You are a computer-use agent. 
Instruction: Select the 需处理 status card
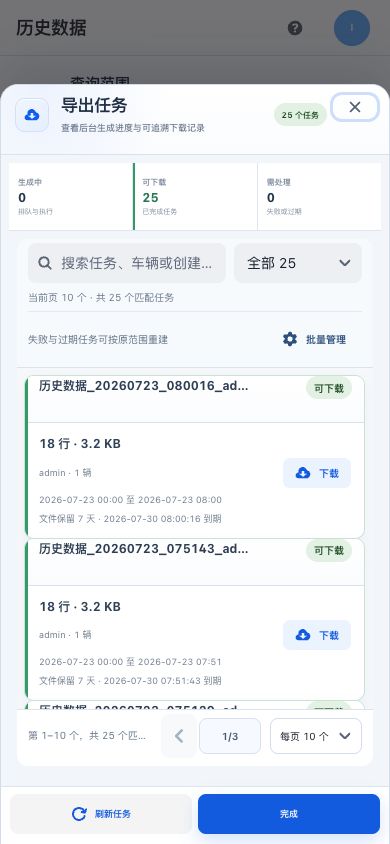320,196
